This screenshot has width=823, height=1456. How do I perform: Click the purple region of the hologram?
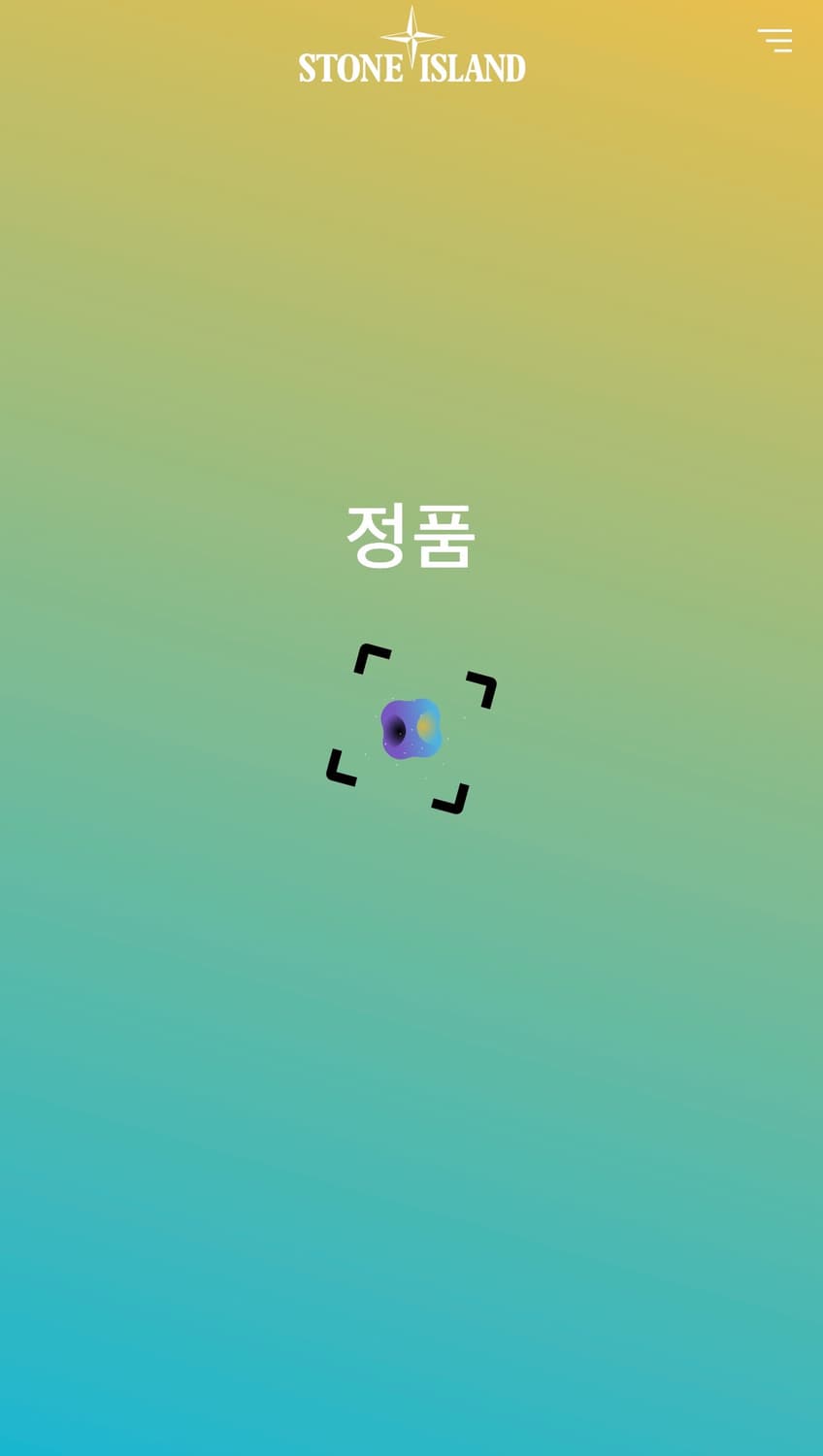[396, 729]
